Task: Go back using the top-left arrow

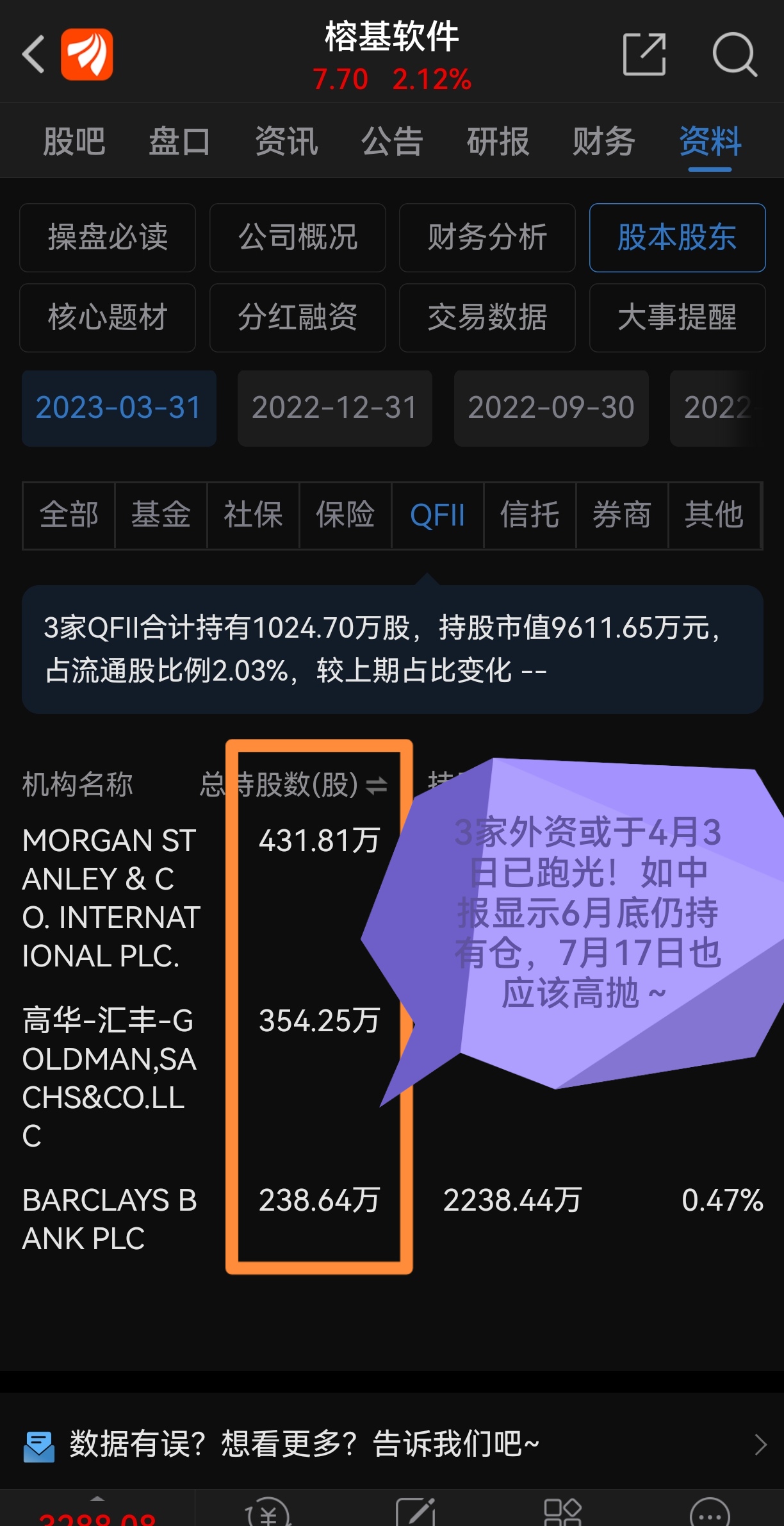Action: [x=33, y=54]
